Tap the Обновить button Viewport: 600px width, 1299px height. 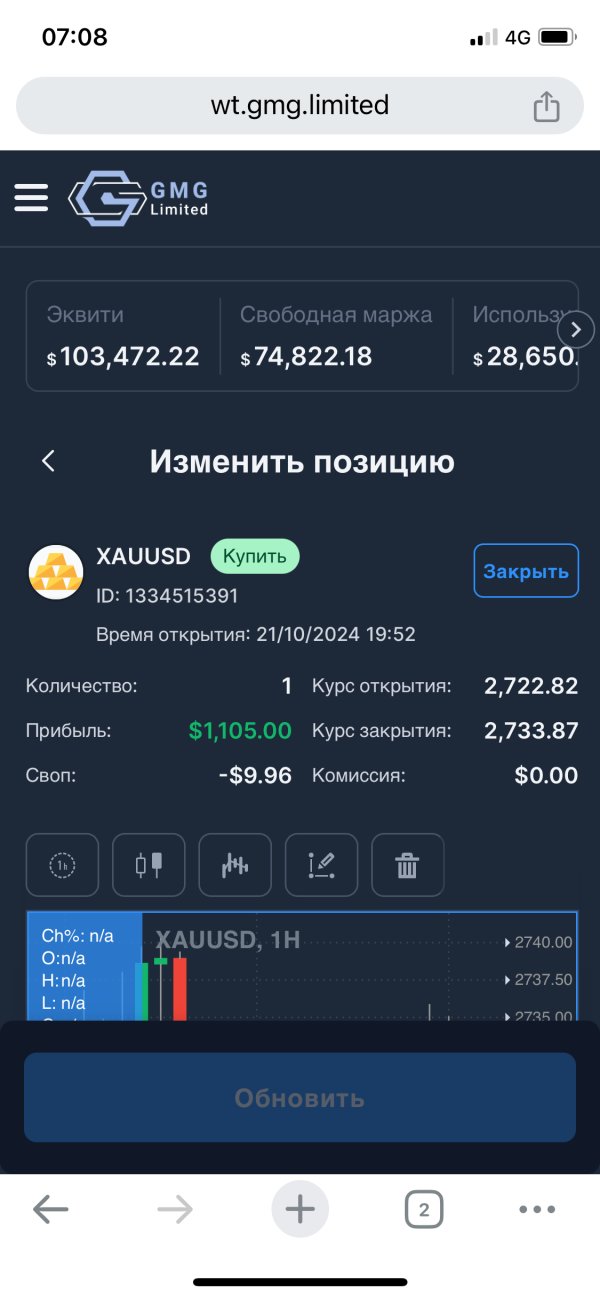pyautogui.click(x=300, y=1097)
